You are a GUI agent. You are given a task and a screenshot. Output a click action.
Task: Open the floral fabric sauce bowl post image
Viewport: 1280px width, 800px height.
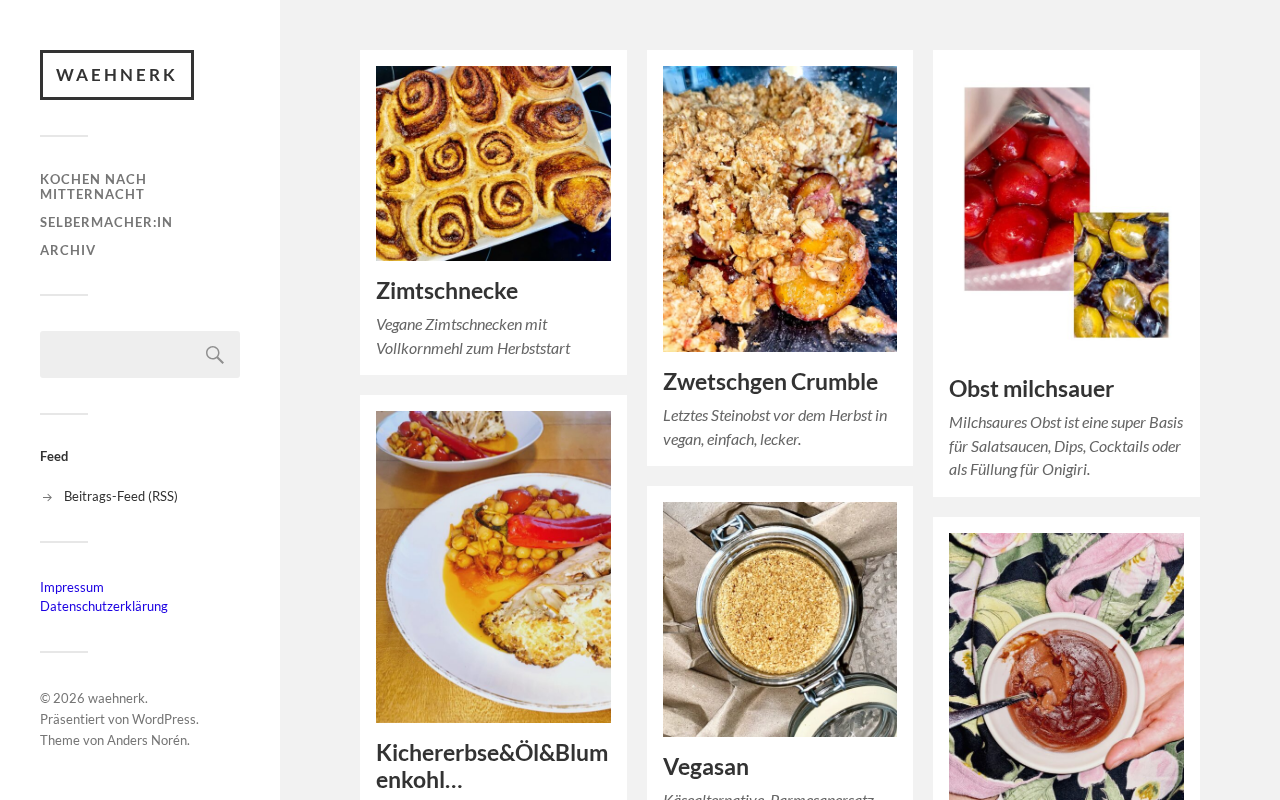coord(1066,666)
